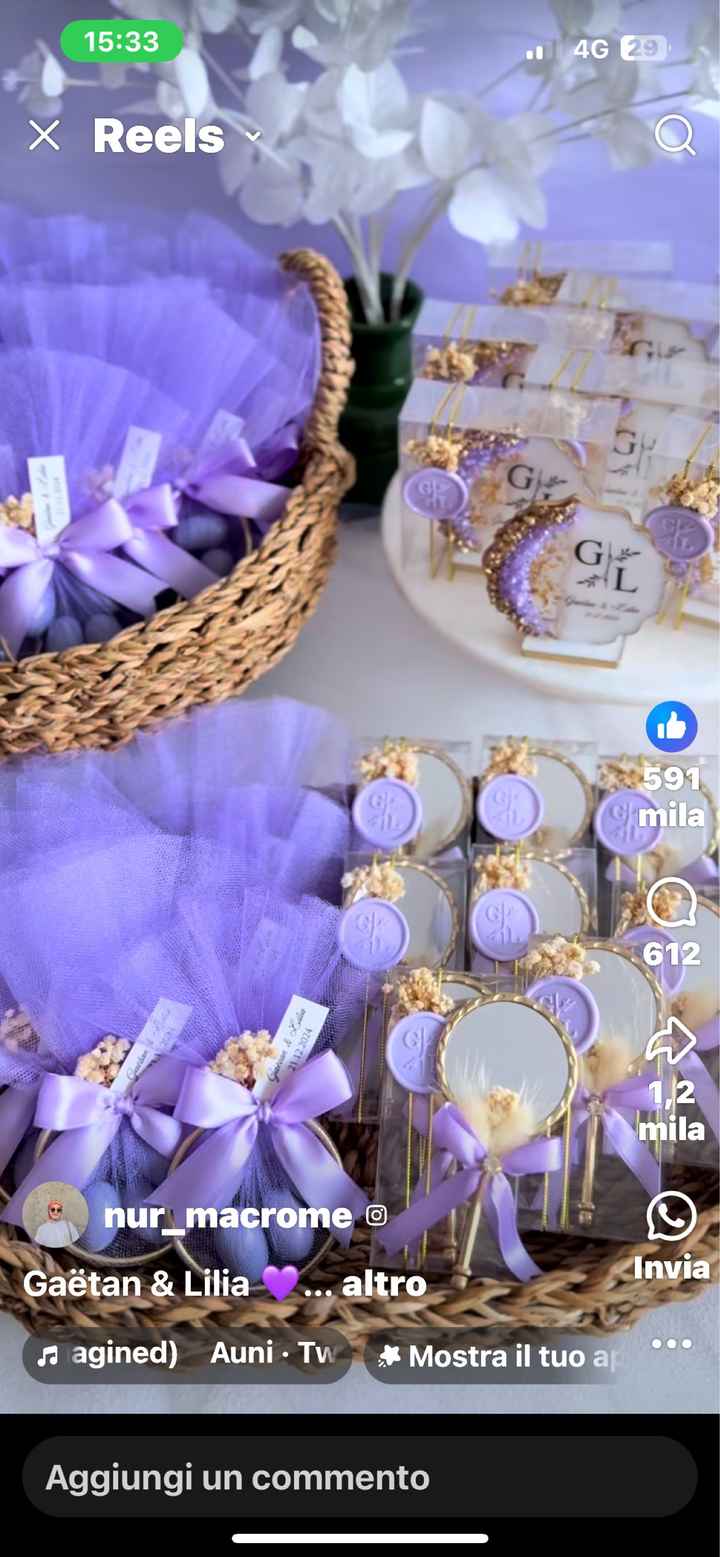View nur_macrome's profile picture
The image size is (720, 1557).
[55, 1214]
